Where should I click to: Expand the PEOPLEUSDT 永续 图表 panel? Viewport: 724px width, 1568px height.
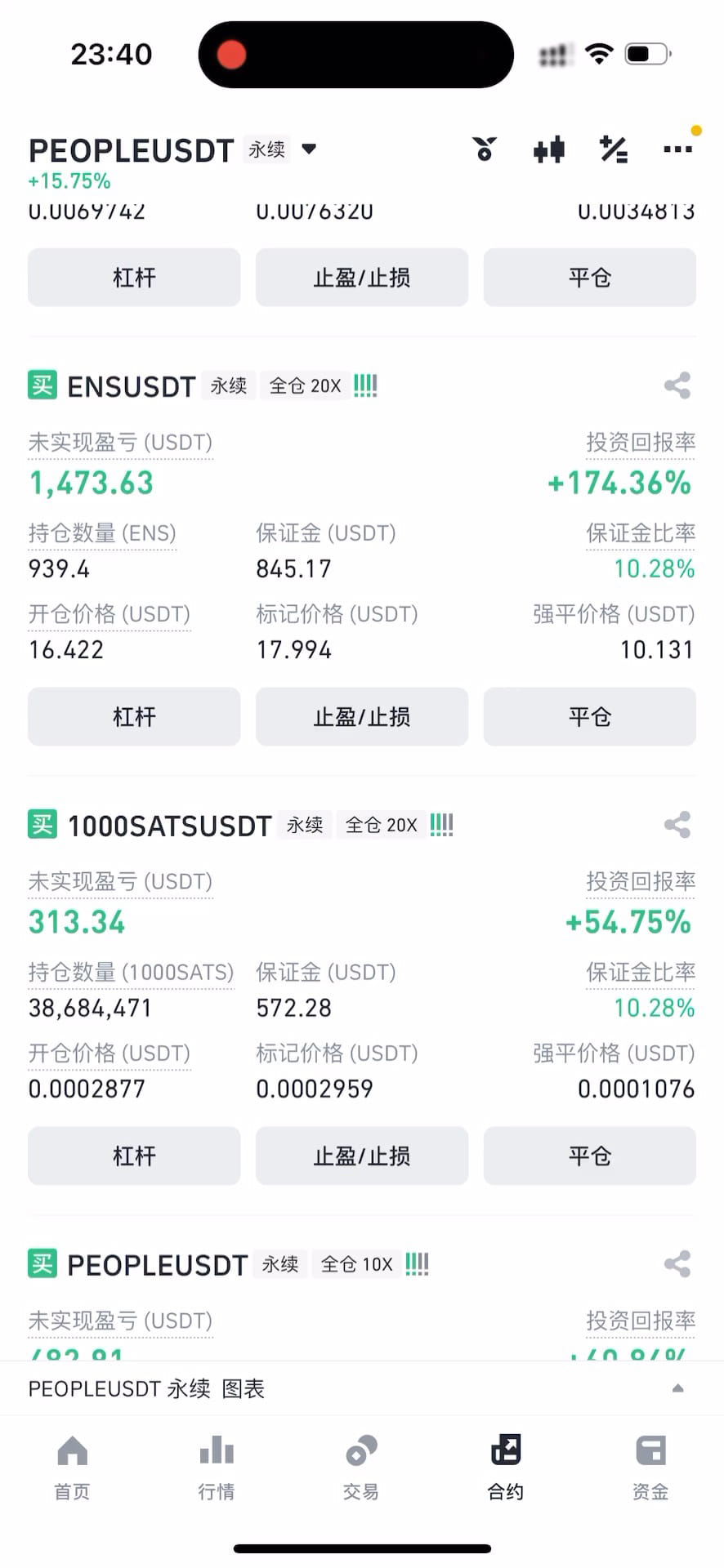point(677,1388)
